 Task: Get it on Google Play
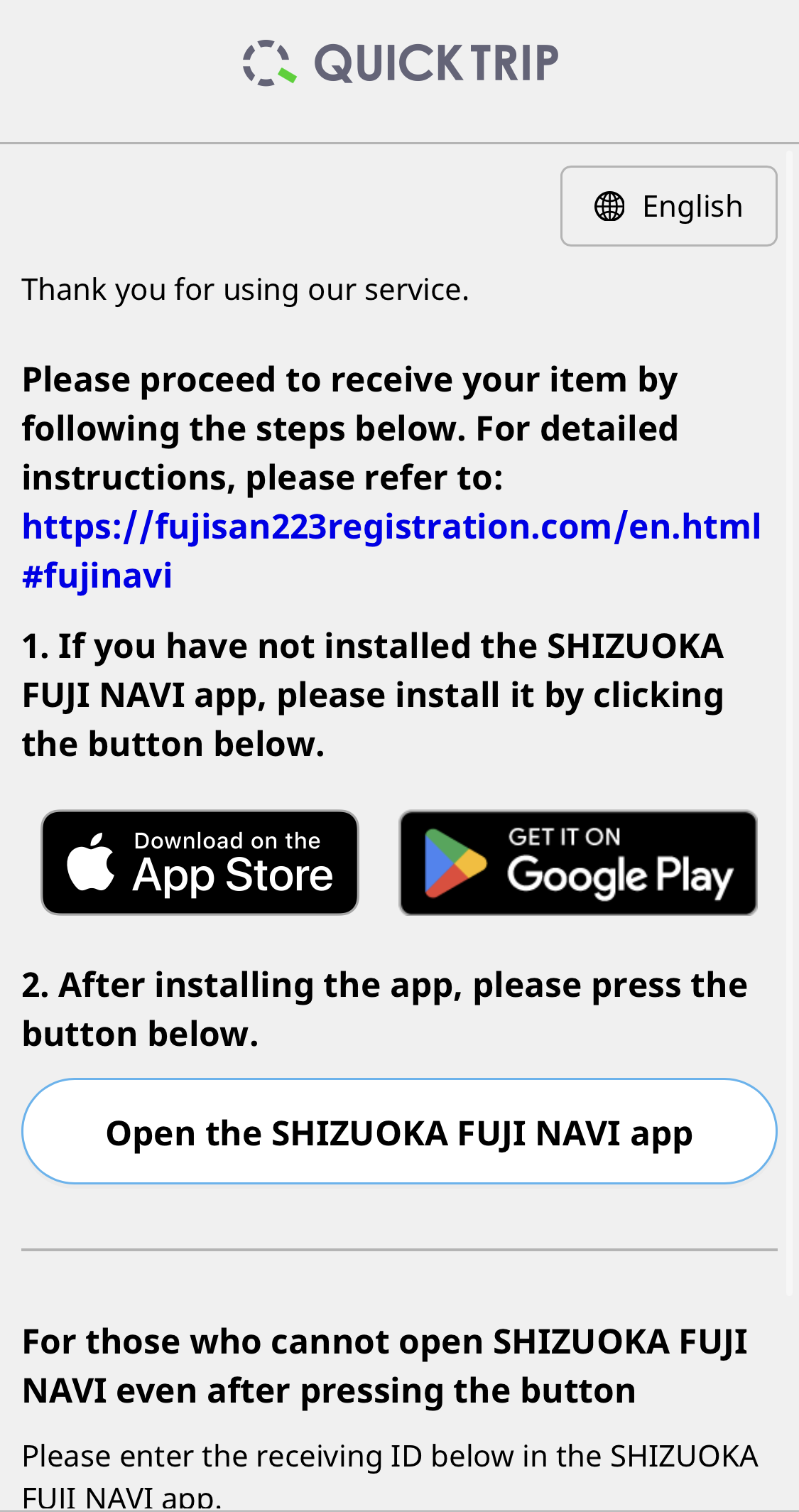pyautogui.click(x=578, y=863)
